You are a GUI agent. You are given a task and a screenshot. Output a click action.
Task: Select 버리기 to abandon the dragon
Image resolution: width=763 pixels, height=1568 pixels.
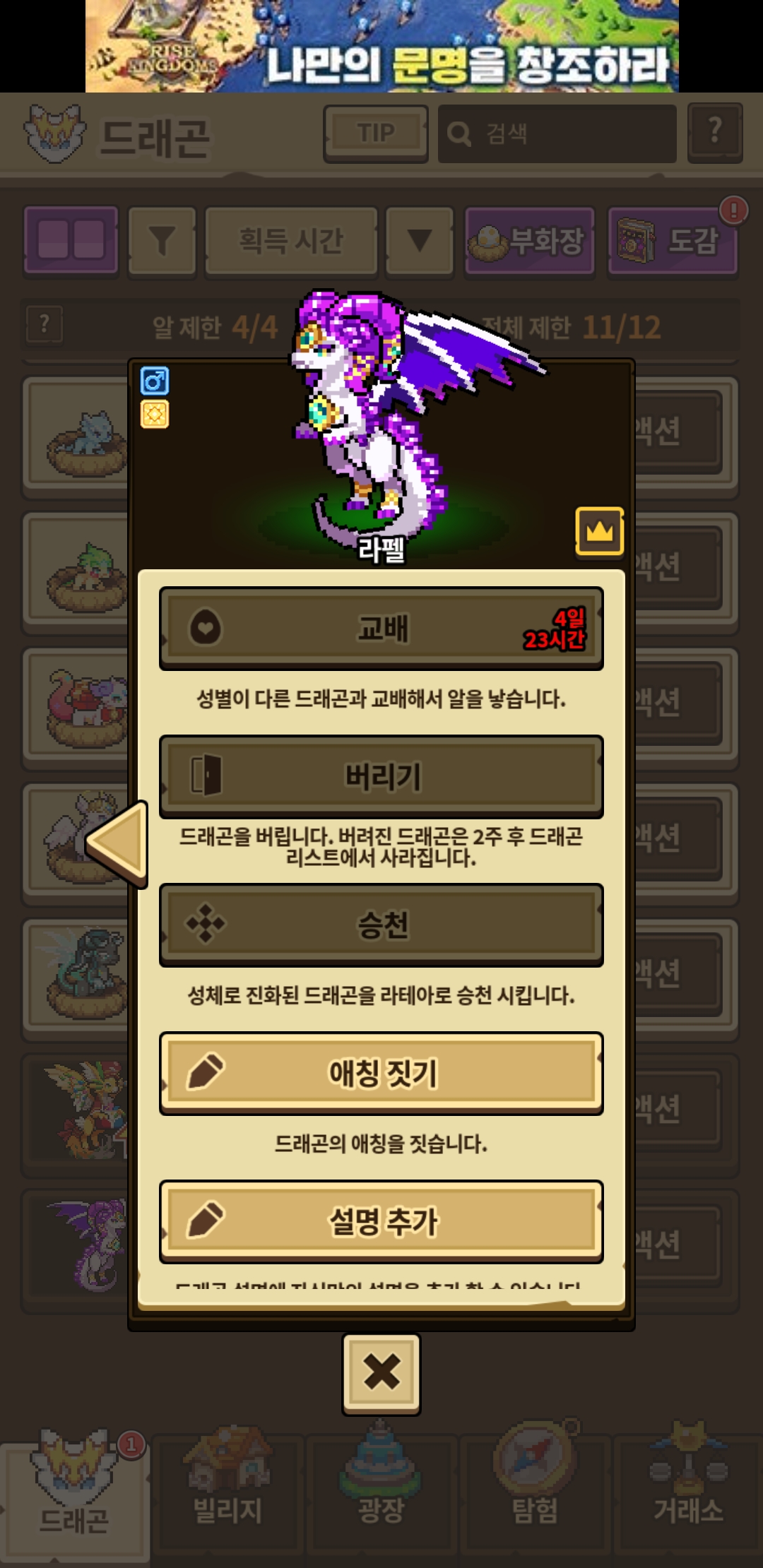381,776
